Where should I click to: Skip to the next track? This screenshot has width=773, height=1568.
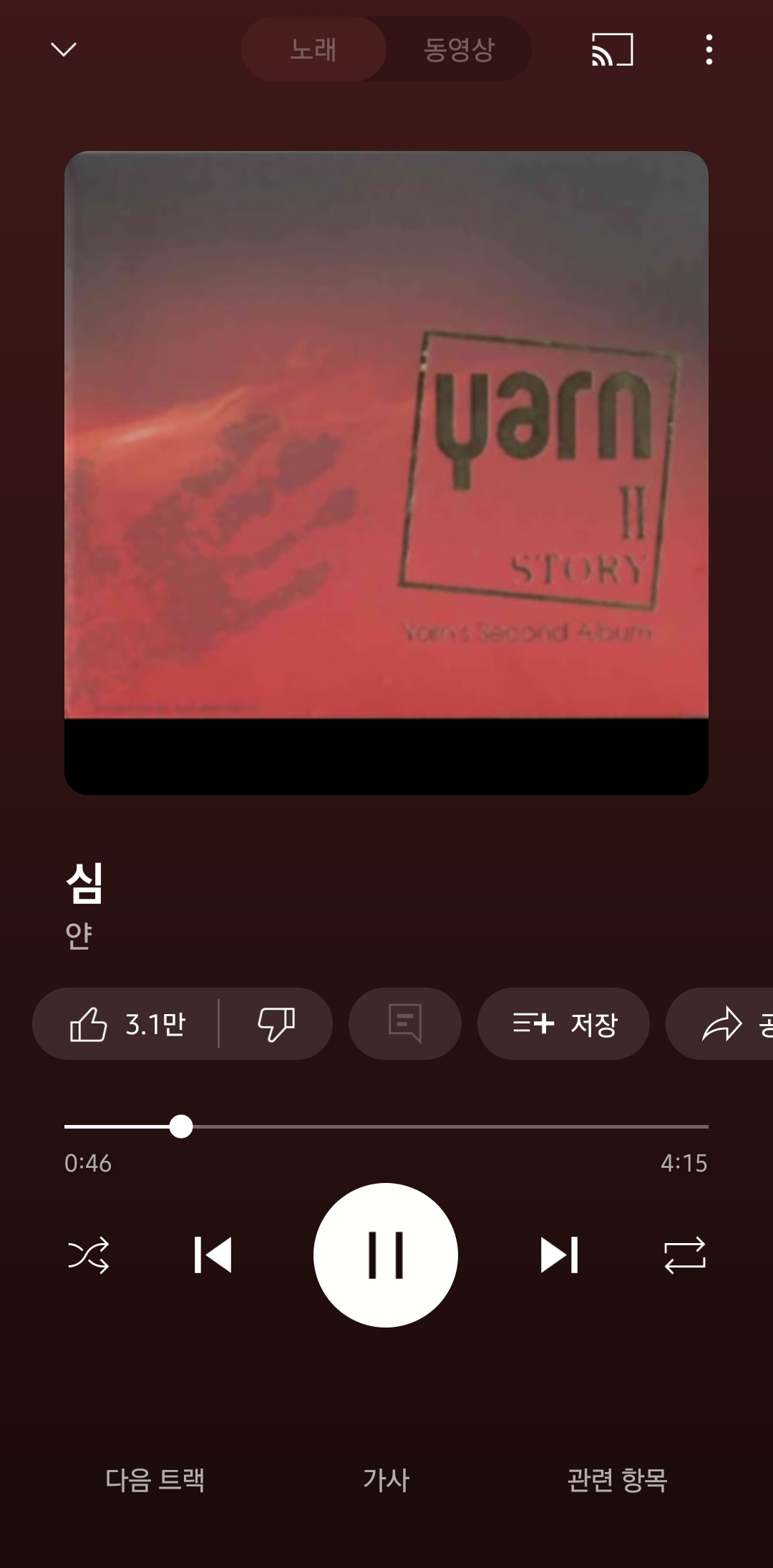click(x=559, y=1255)
